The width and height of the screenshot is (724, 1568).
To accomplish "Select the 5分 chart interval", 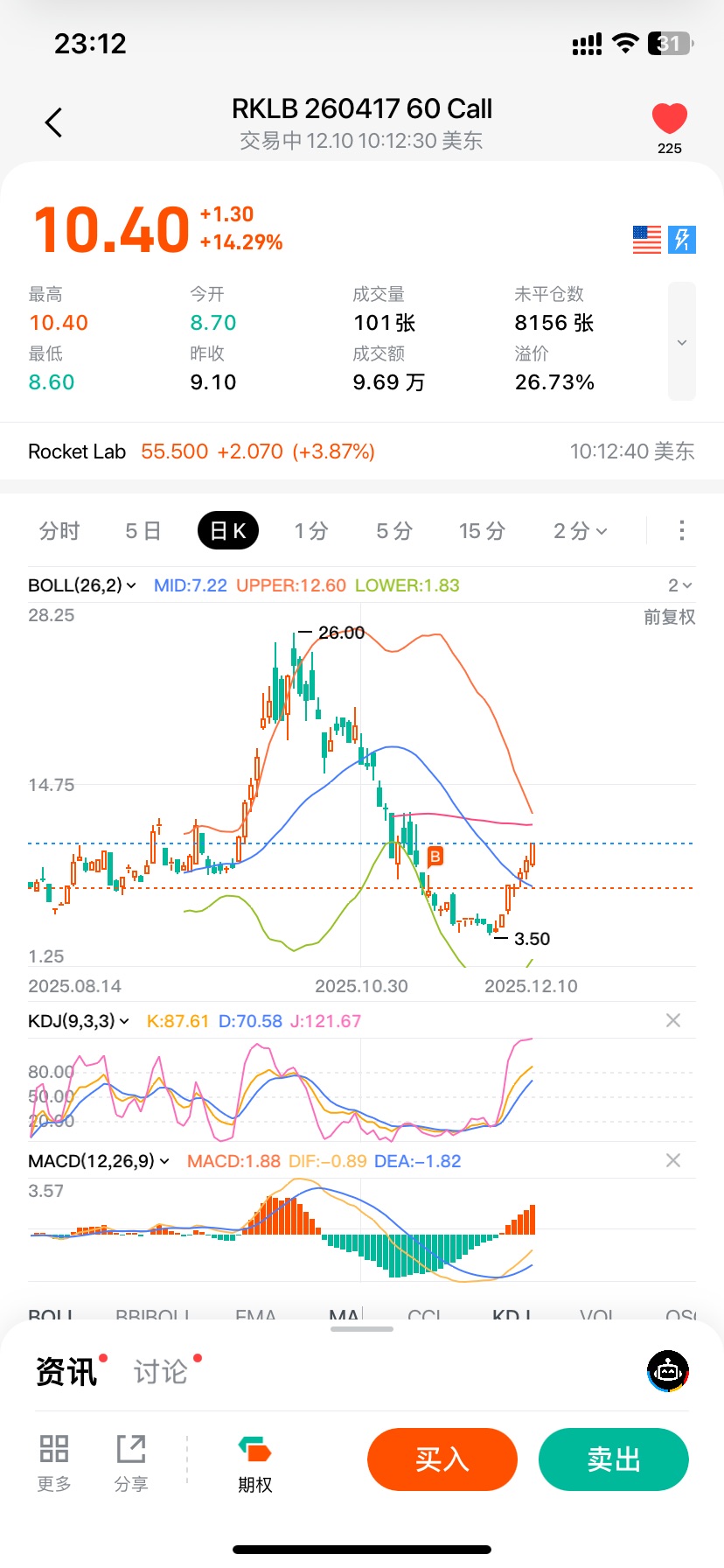I will pos(393,531).
